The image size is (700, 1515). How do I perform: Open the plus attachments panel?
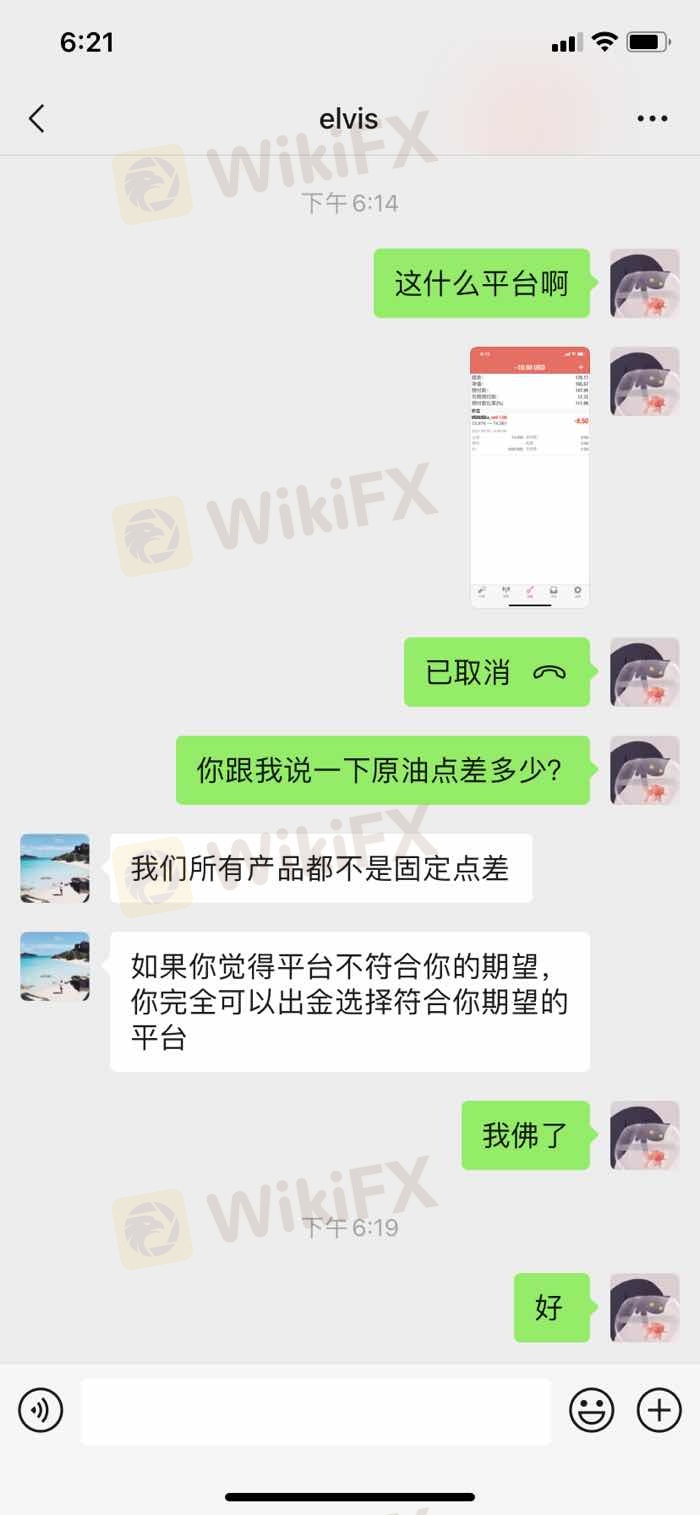659,1411
